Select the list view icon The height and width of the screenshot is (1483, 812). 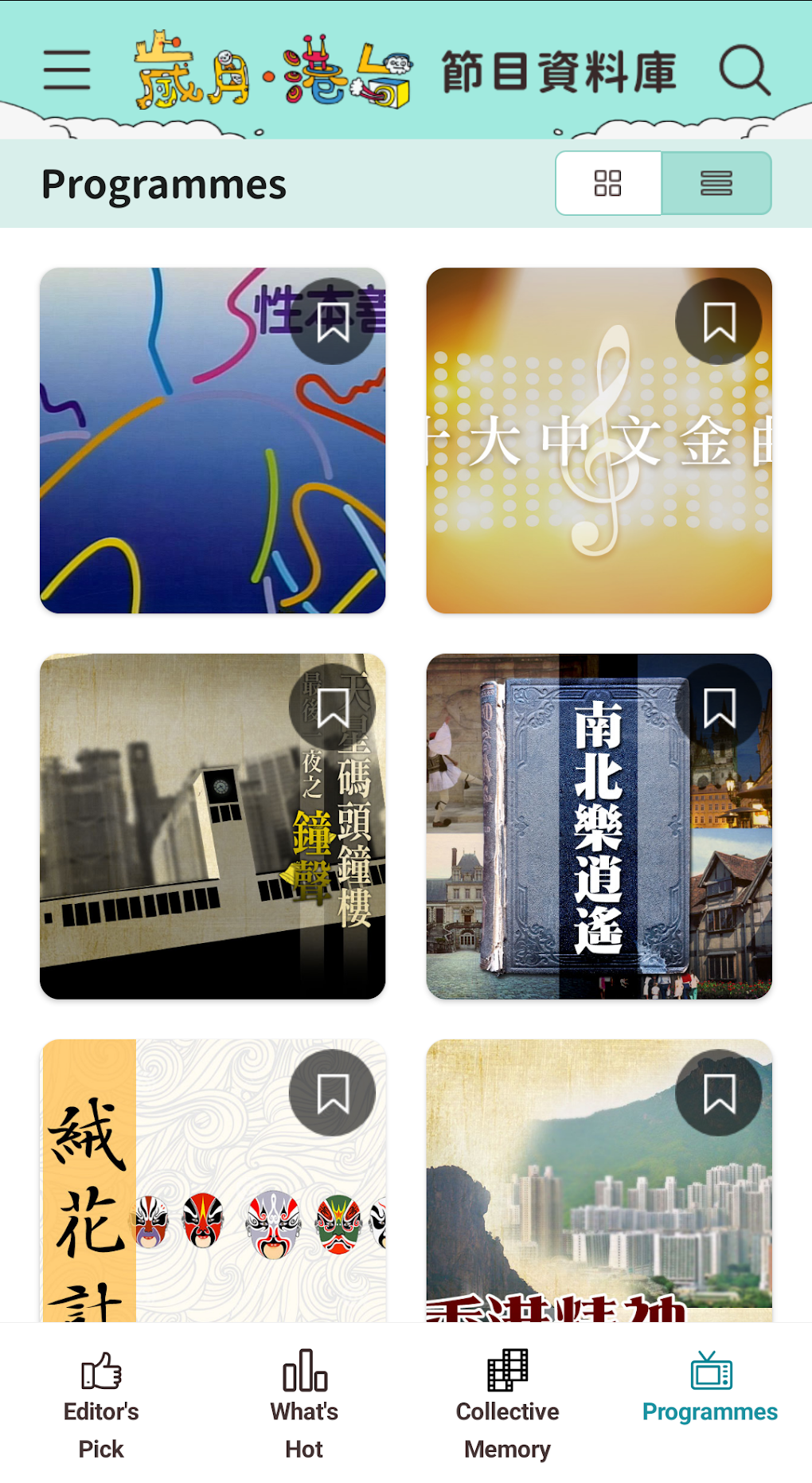click(715, 182)
